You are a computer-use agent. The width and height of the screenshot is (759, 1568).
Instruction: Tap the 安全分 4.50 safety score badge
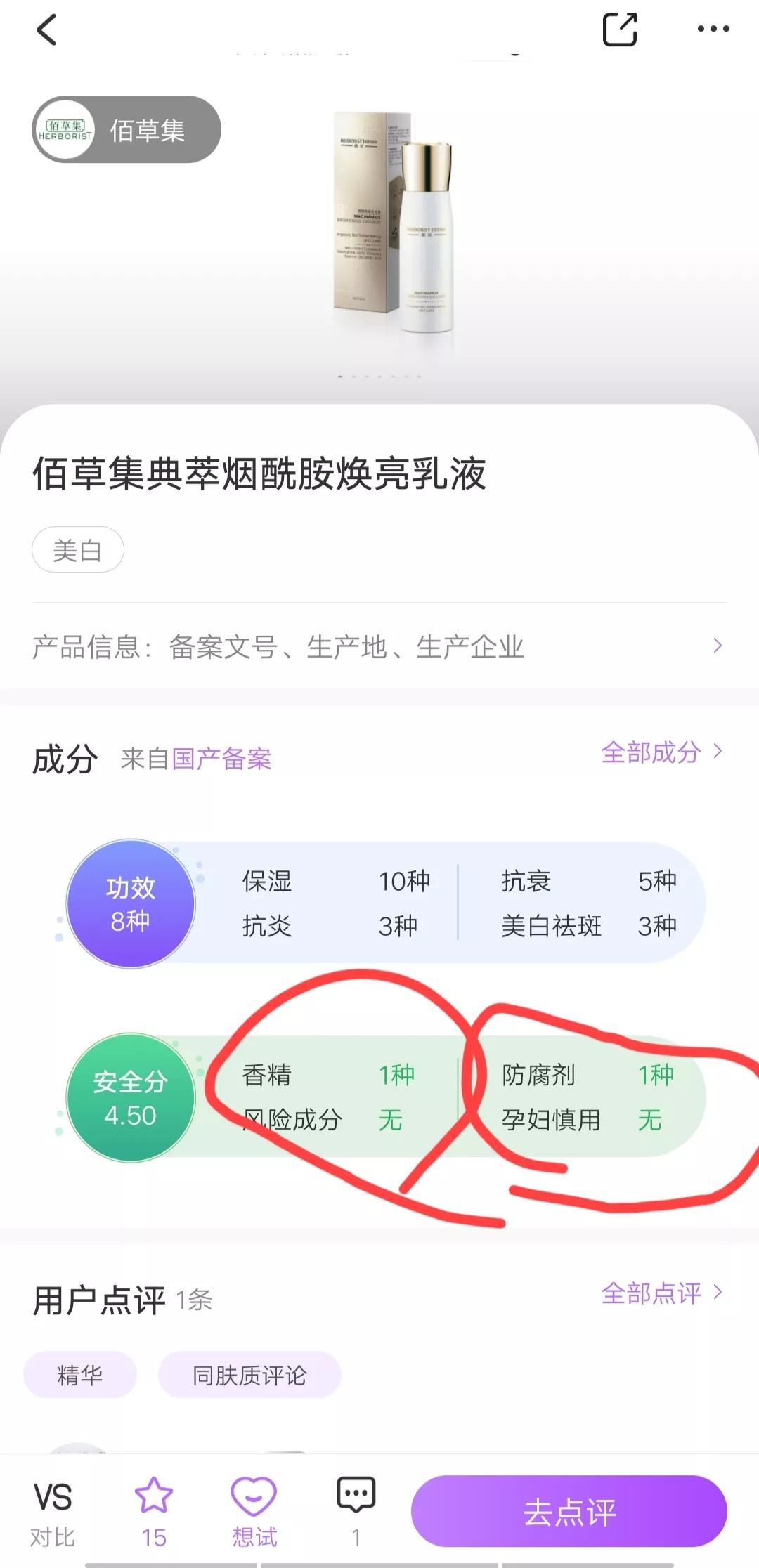(131, 1097)
